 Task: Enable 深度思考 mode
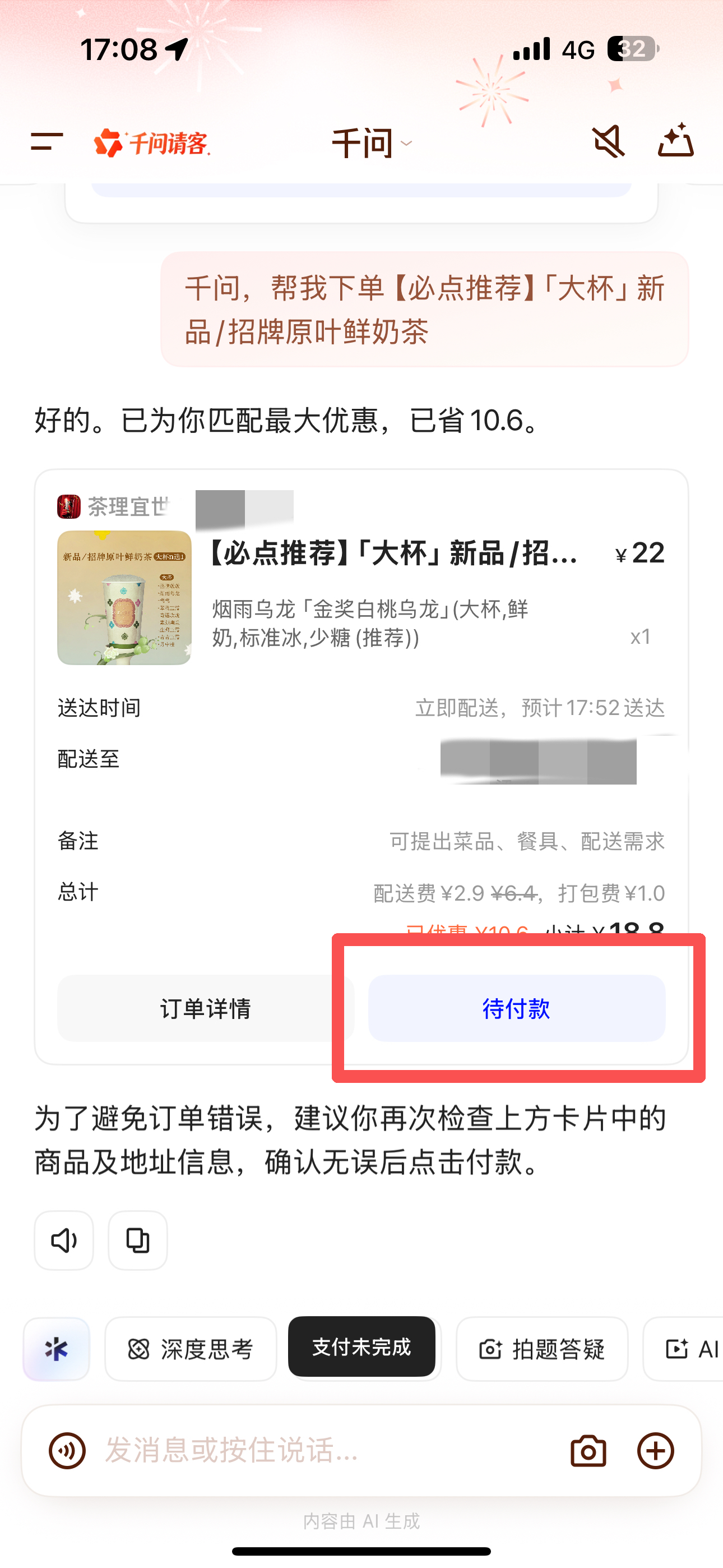pyautogui.click(x=191, y=1349)
